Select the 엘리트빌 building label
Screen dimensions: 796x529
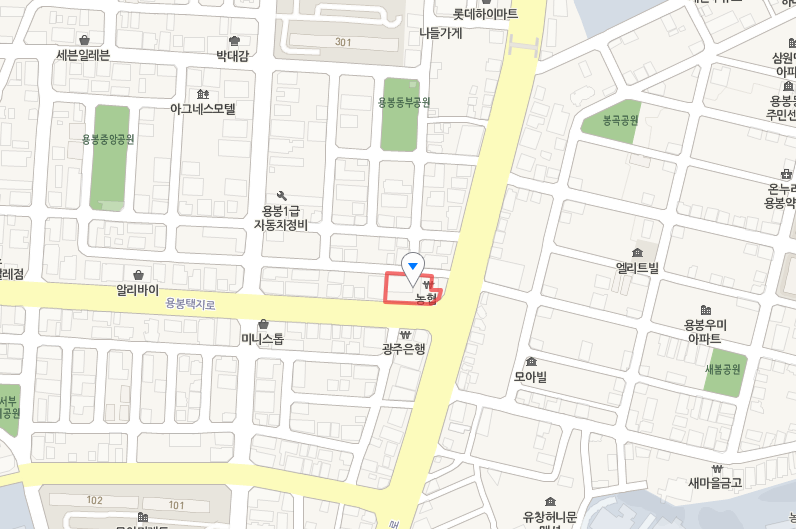[638, 267]
